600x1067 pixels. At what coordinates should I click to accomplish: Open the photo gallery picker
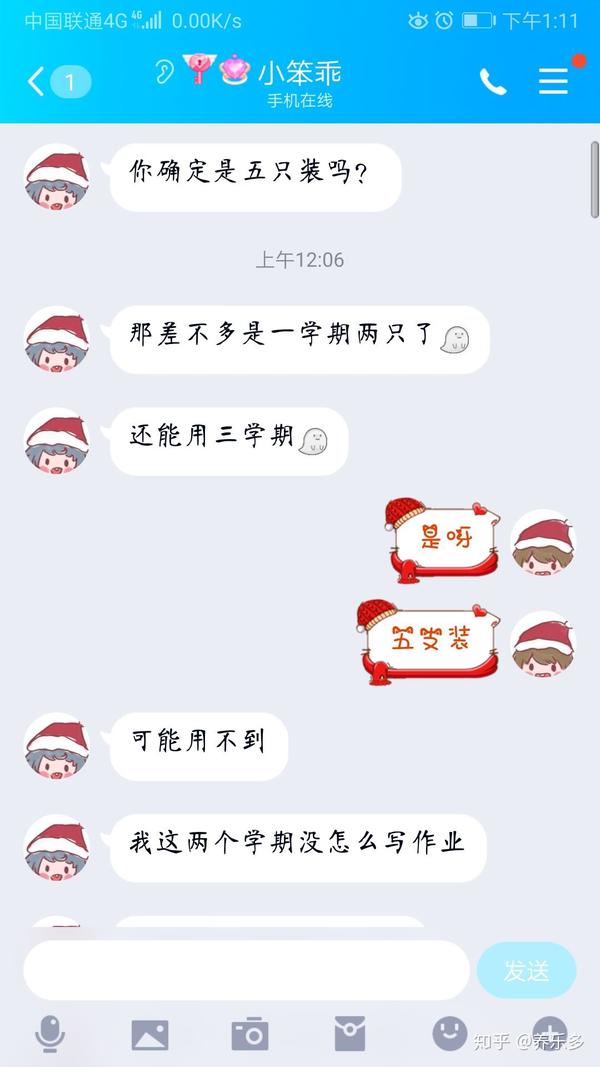click(x=150, y=1035)
